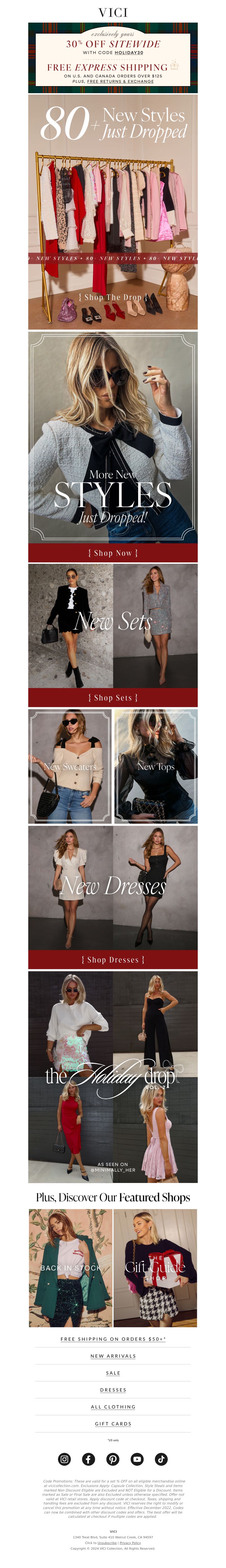Open the Shop Sets button

113,698
